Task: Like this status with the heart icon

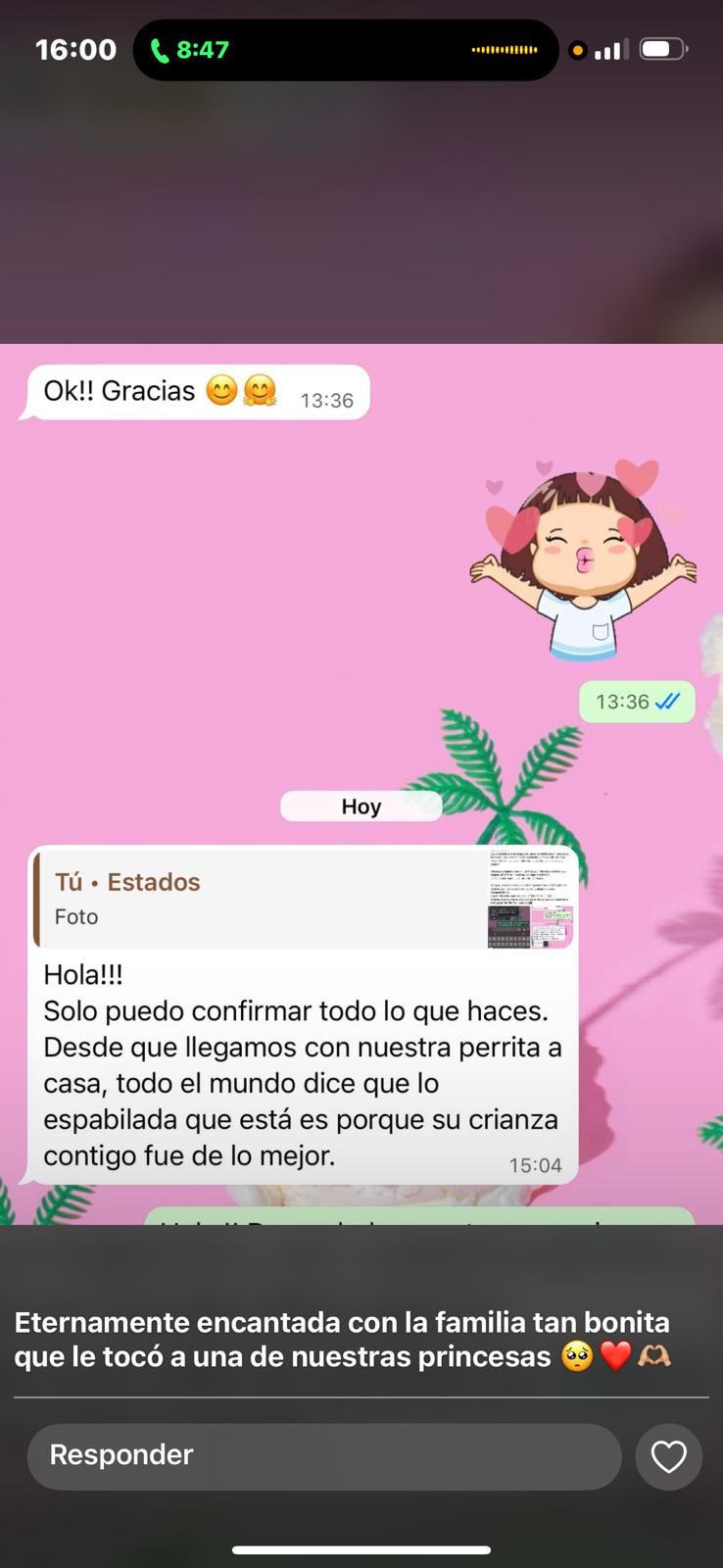Action: tap(669, 1457)
